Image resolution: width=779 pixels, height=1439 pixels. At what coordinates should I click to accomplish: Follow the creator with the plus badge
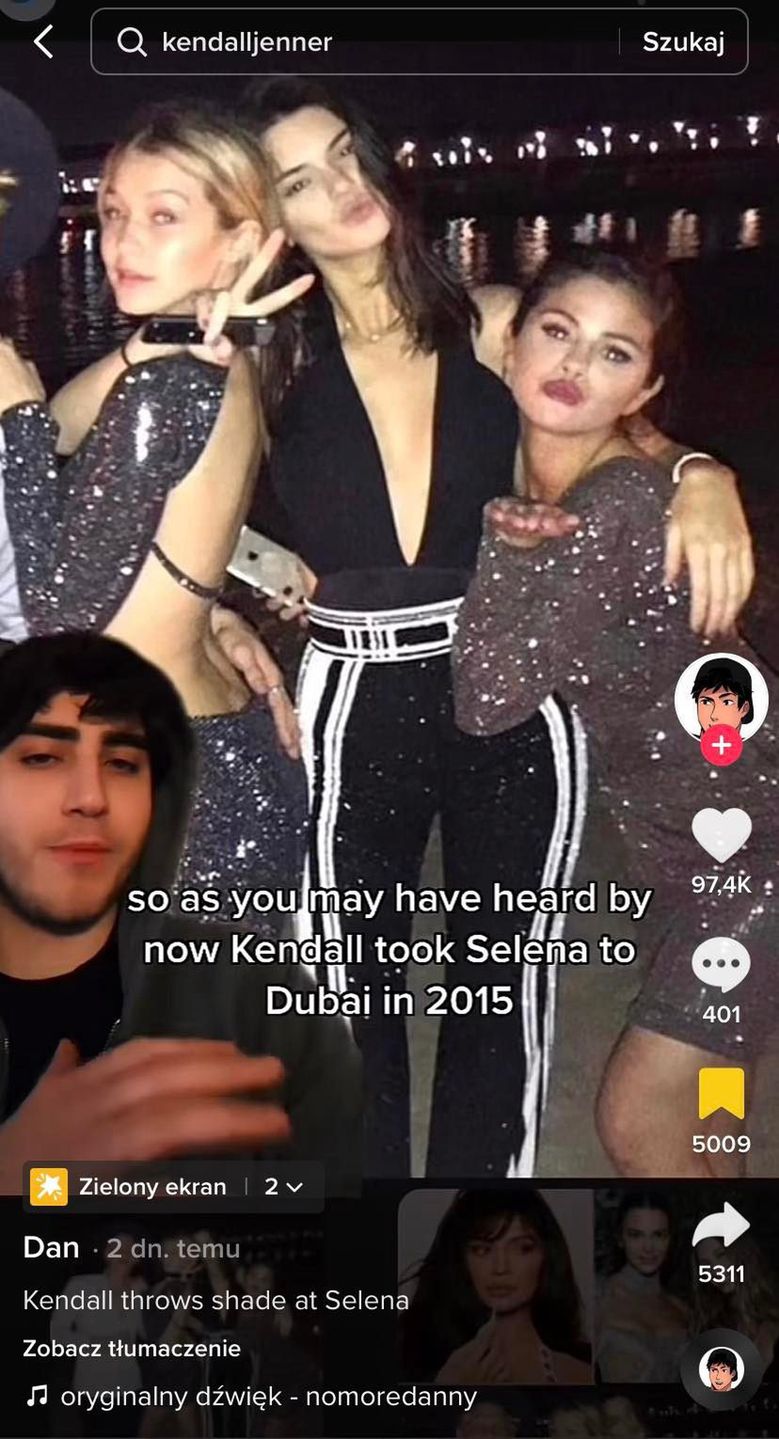coord(721,746)
